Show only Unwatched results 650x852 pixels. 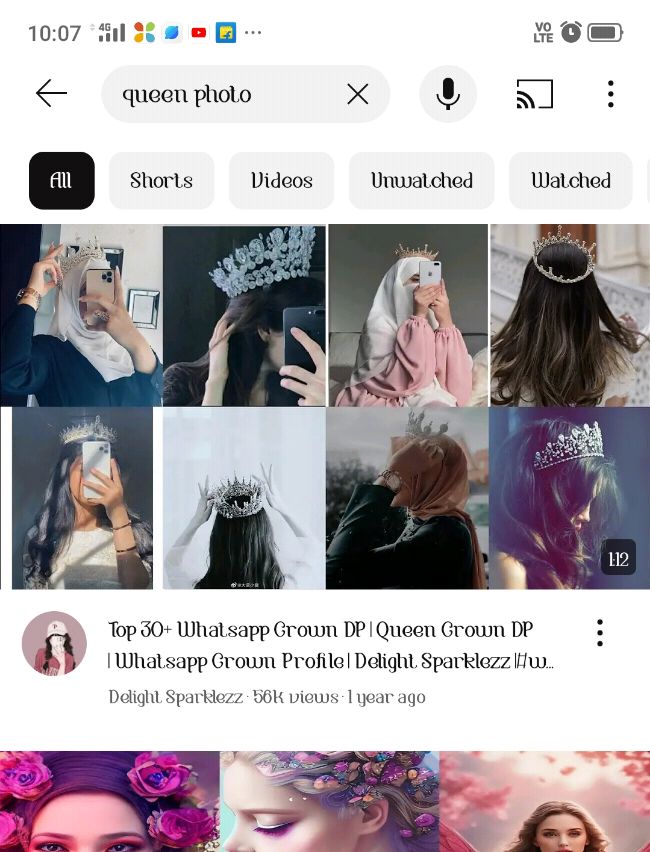pyautogui.click(x=421, y=181)
